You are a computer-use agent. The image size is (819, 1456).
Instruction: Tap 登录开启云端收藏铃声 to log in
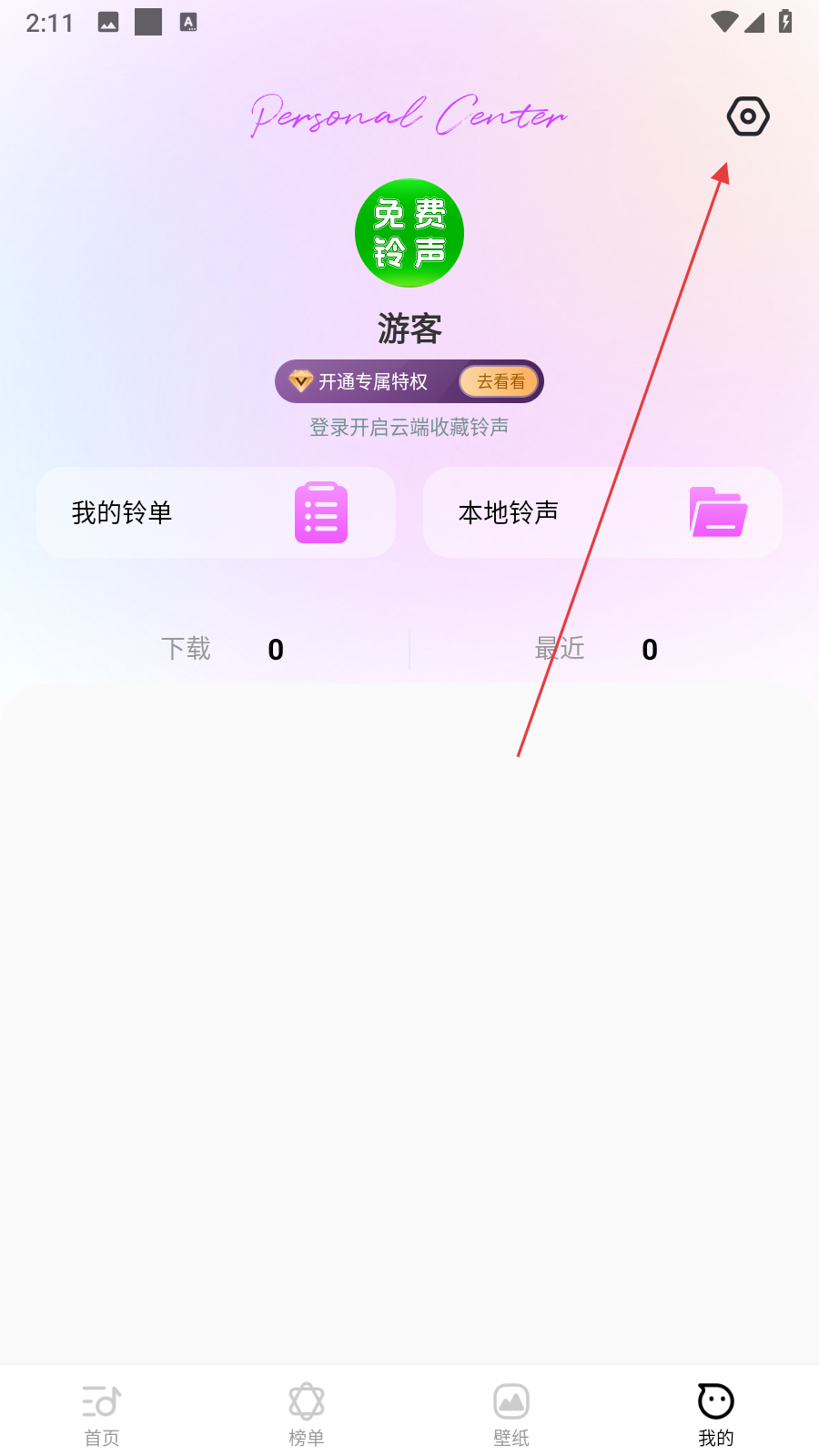pyautogui.click(x=409, y=428)
